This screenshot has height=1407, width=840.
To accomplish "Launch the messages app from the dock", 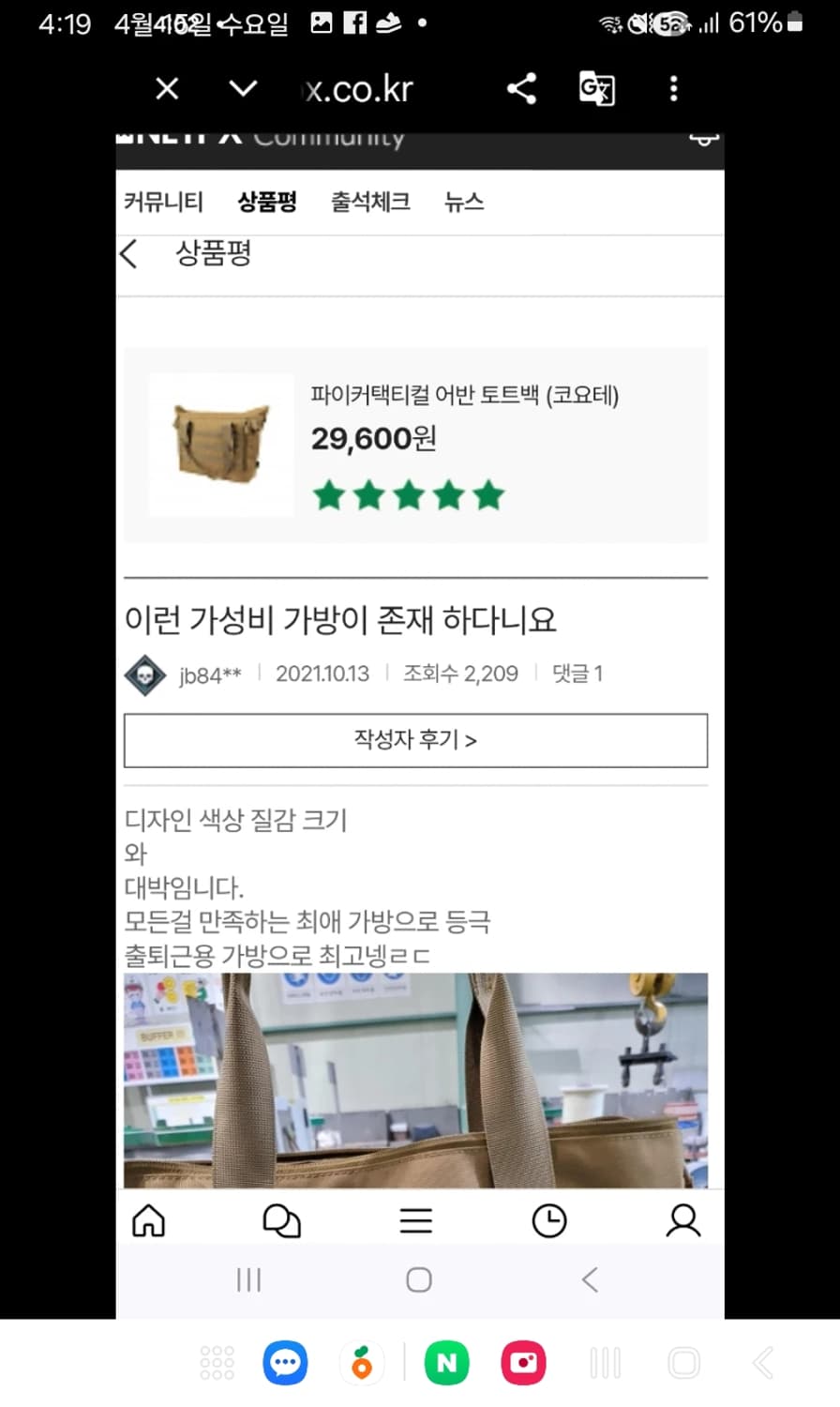I will pos(284,1362).
